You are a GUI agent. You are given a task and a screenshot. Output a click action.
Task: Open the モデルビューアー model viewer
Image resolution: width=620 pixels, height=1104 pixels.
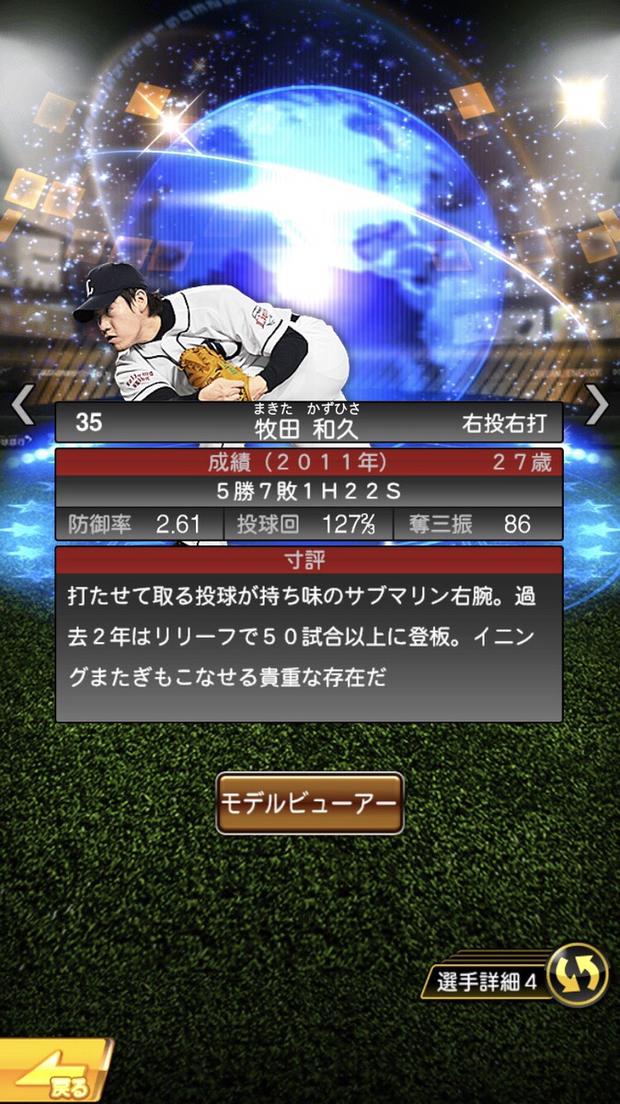(310, 803)
